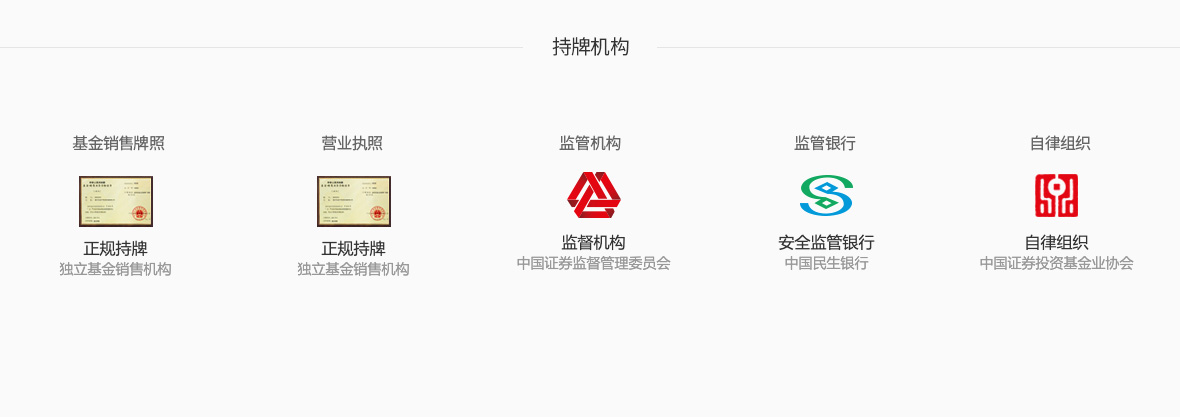Open the fund sales license certificate image
Screen dimensions: 1180x417
[x=116, y=202]
